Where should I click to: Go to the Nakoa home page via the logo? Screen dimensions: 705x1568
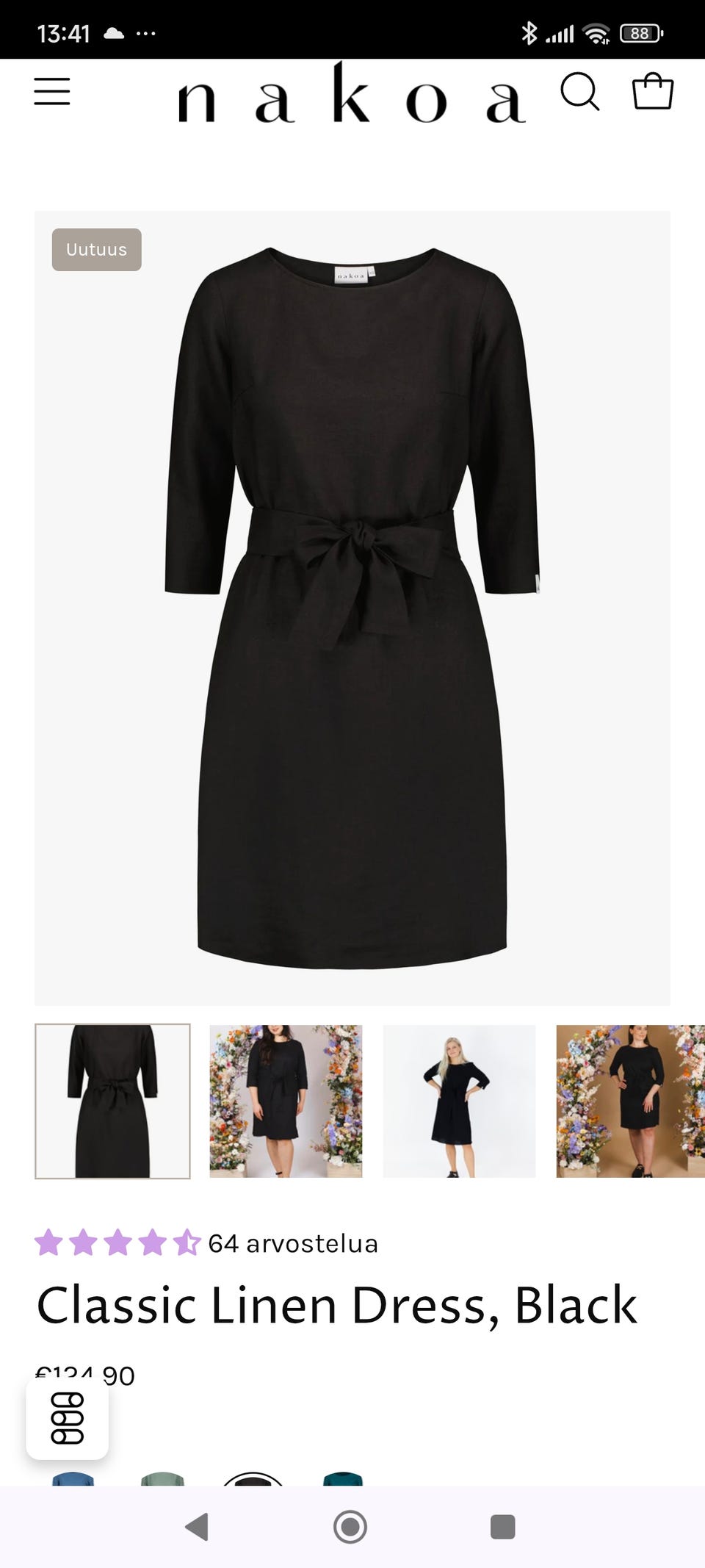tap(351, 96)
